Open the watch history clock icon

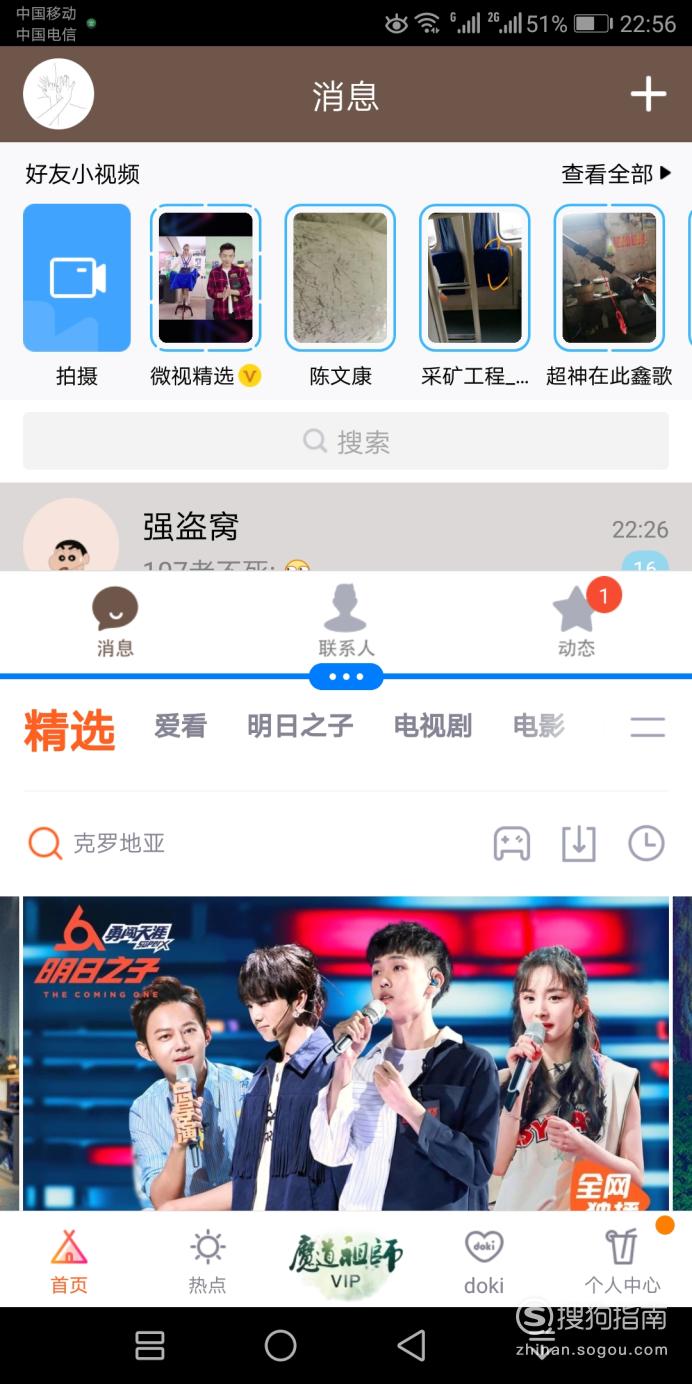coord(646,844)
